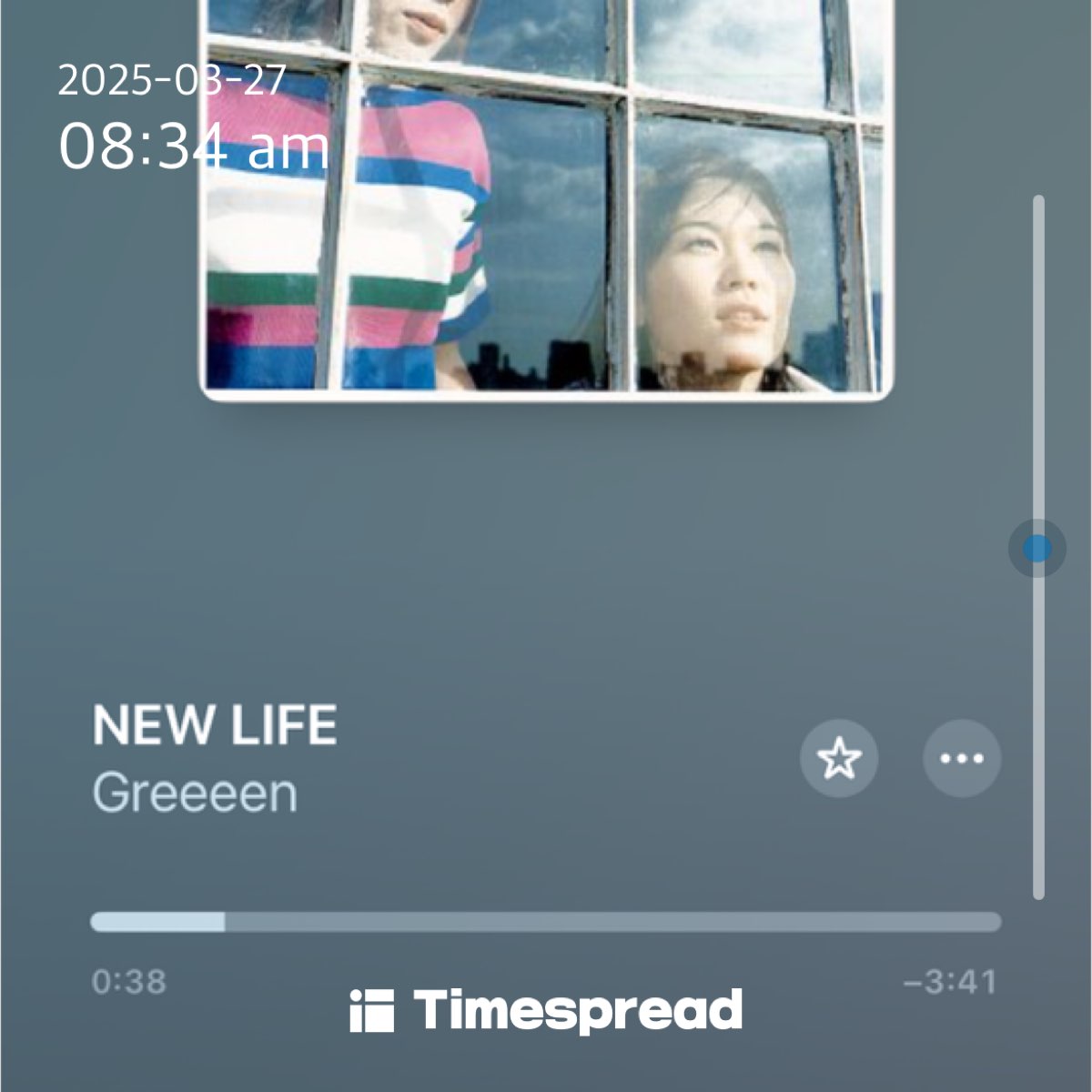Open the three-dot more options menu
Image resolution: width=1092 pixels, height=1092 pixels.
(x=962, y=758)
